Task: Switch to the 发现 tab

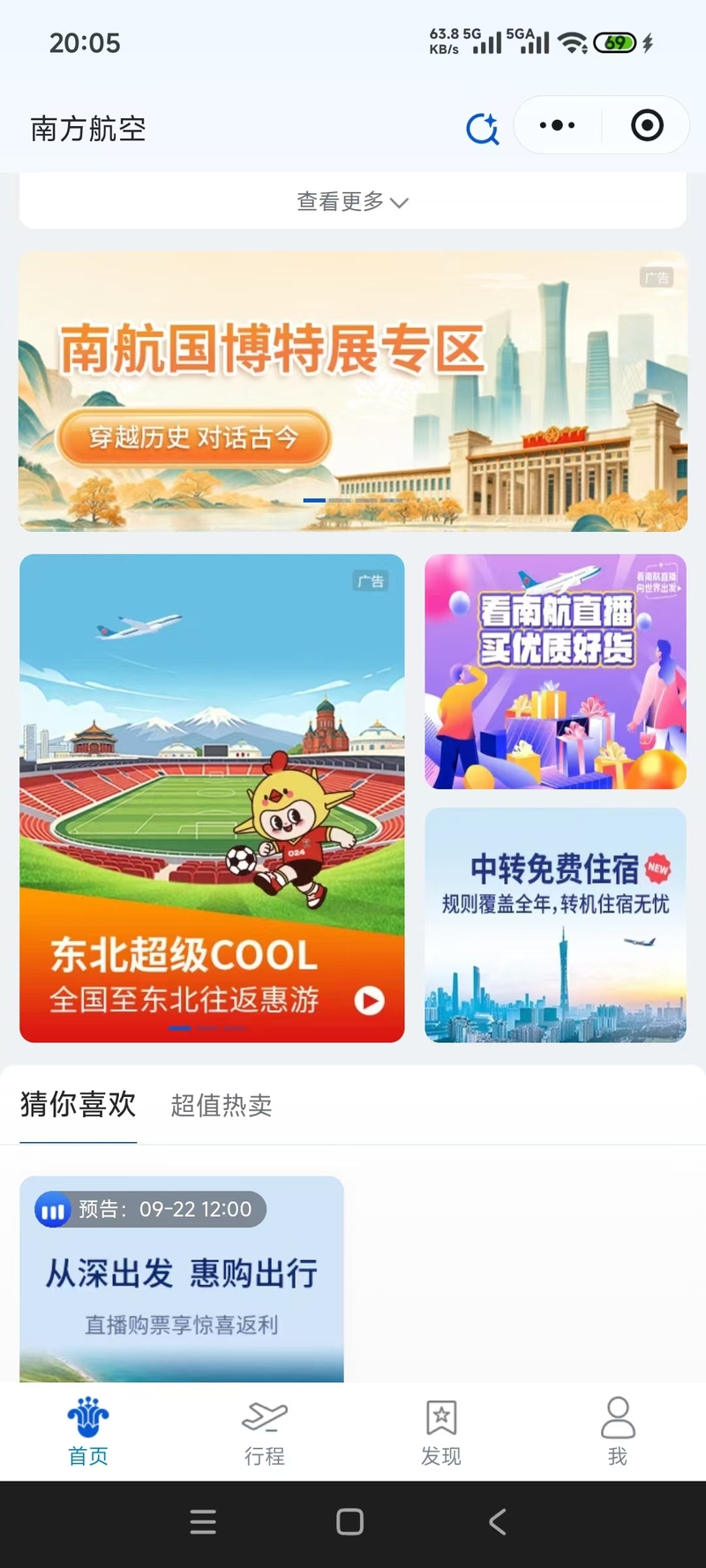Action: 441,1431
